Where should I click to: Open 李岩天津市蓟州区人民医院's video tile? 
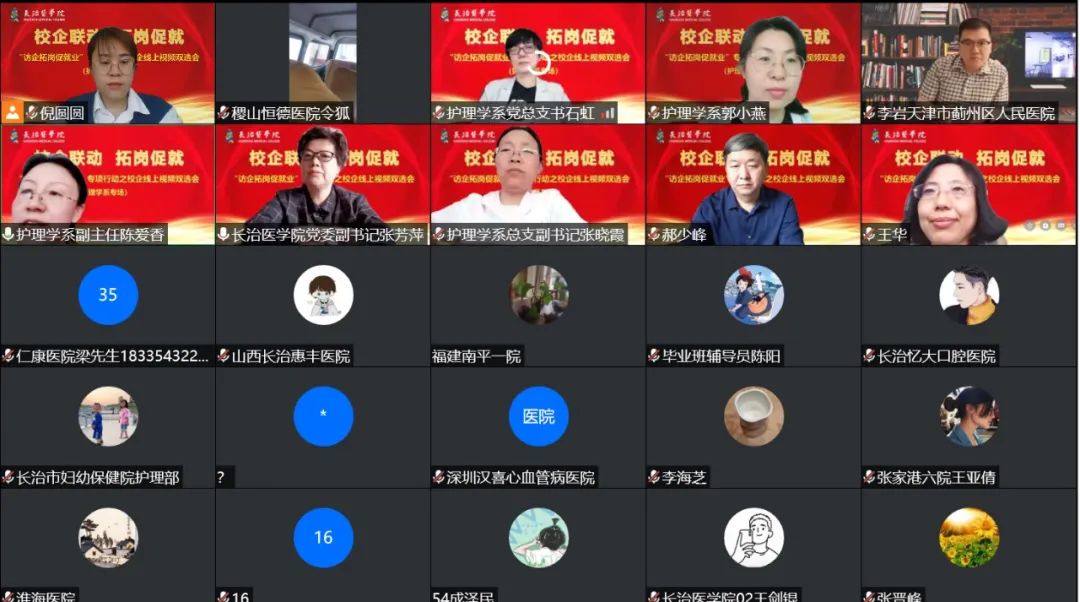[x=968, y=62]
